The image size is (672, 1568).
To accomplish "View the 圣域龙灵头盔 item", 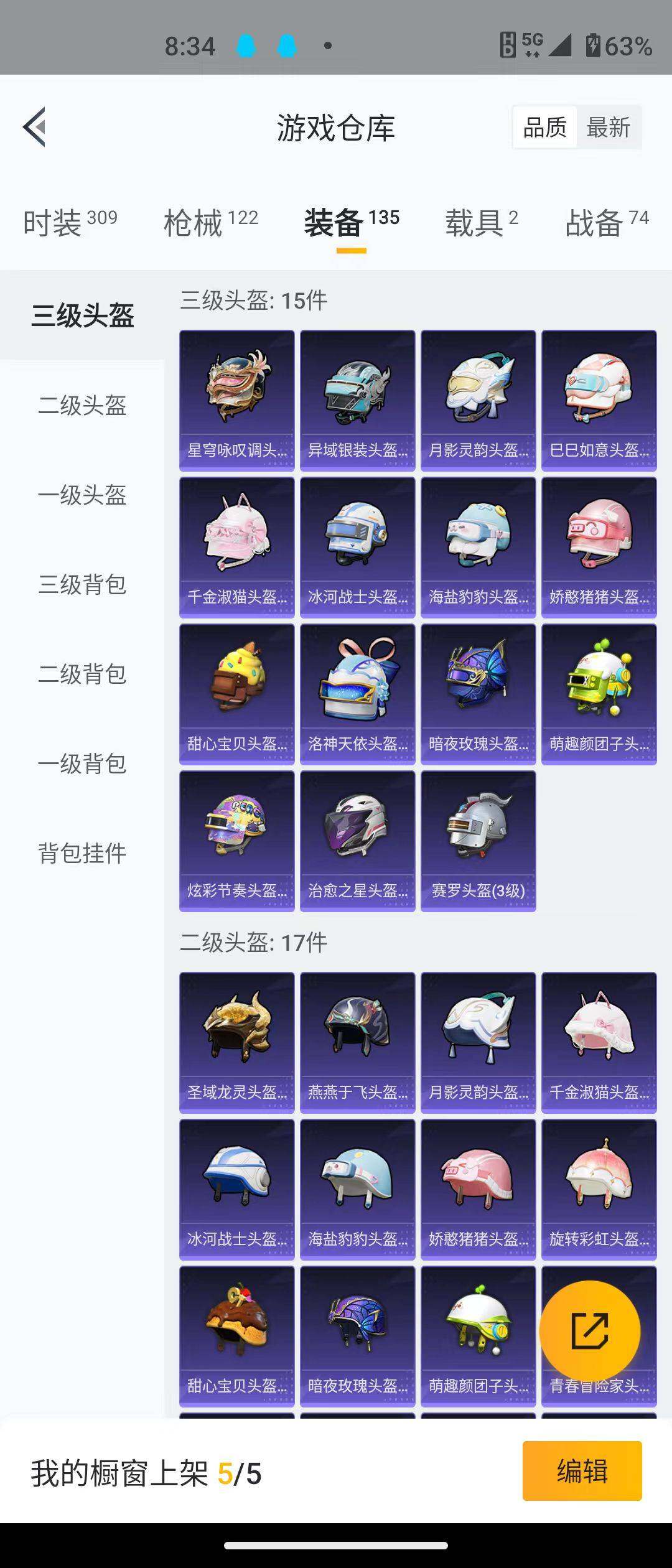I will click(237, 1042).
